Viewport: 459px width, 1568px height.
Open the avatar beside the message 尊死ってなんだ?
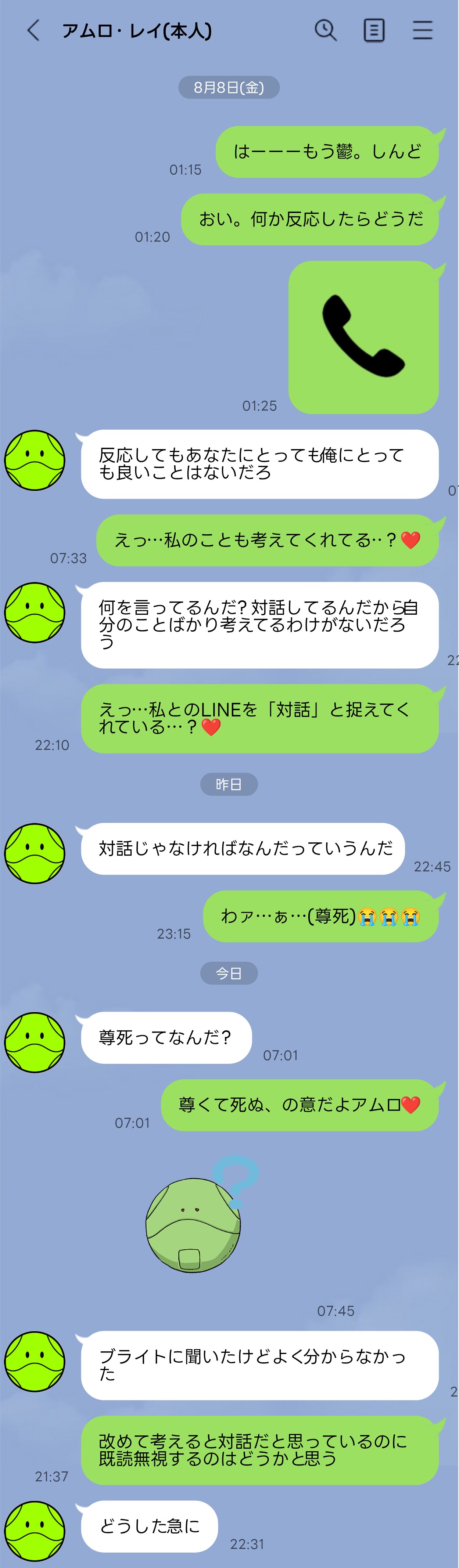(35, 1042)
